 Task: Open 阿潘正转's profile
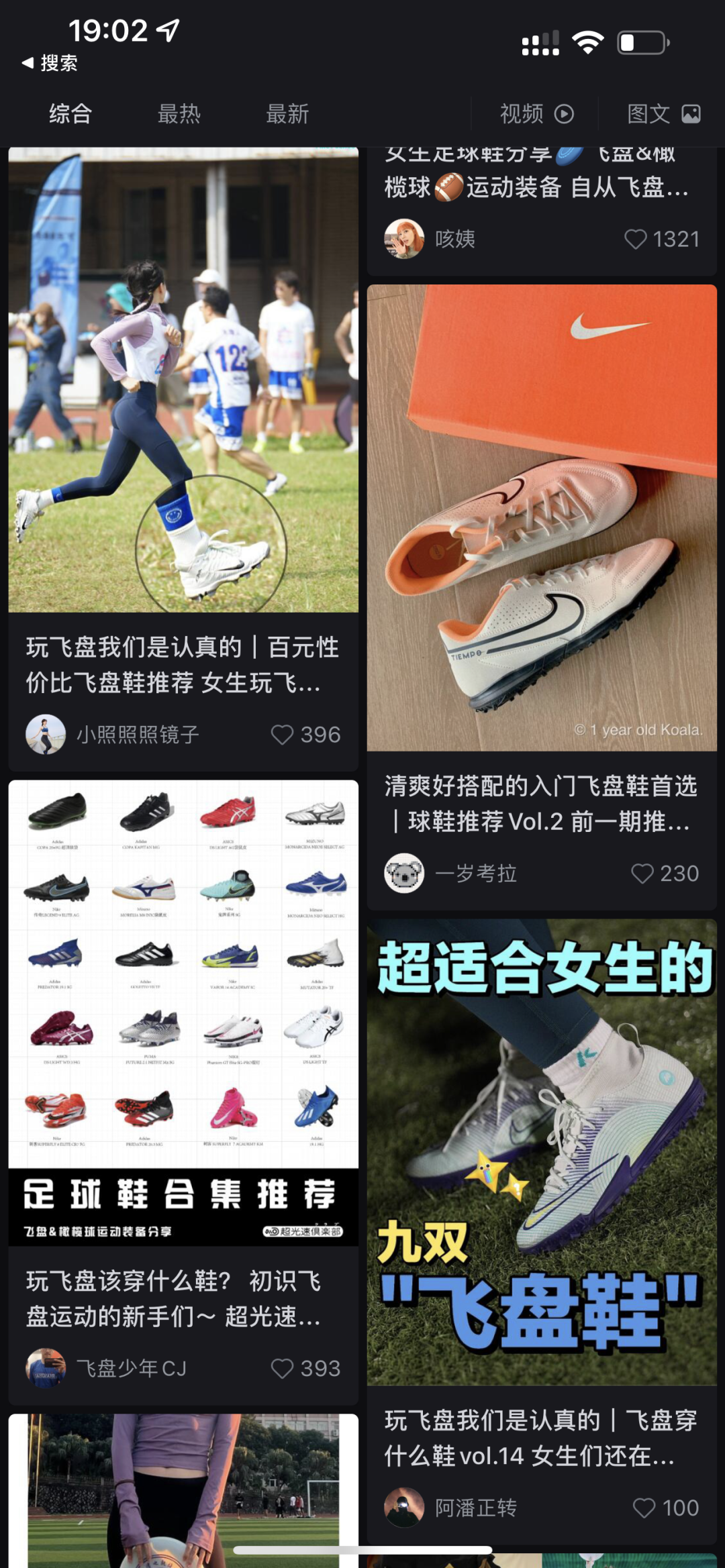(x=404, y=1508)
